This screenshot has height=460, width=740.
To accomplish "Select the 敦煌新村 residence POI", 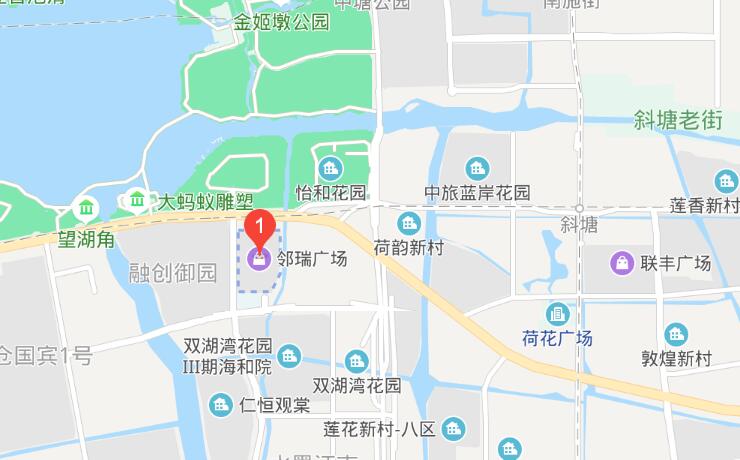I will click(676, 334).
